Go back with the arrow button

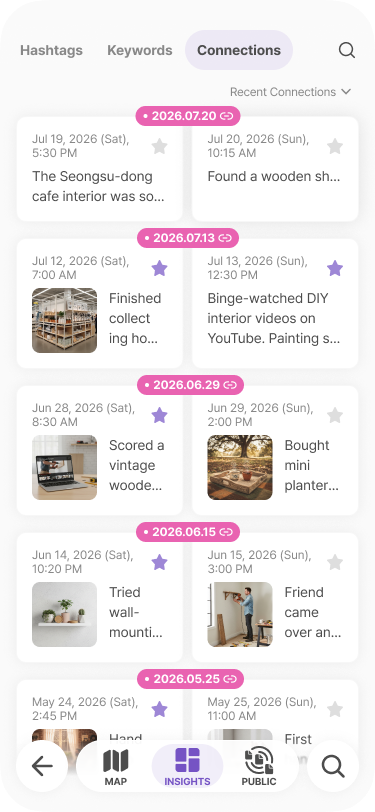[x=42, y=766]
